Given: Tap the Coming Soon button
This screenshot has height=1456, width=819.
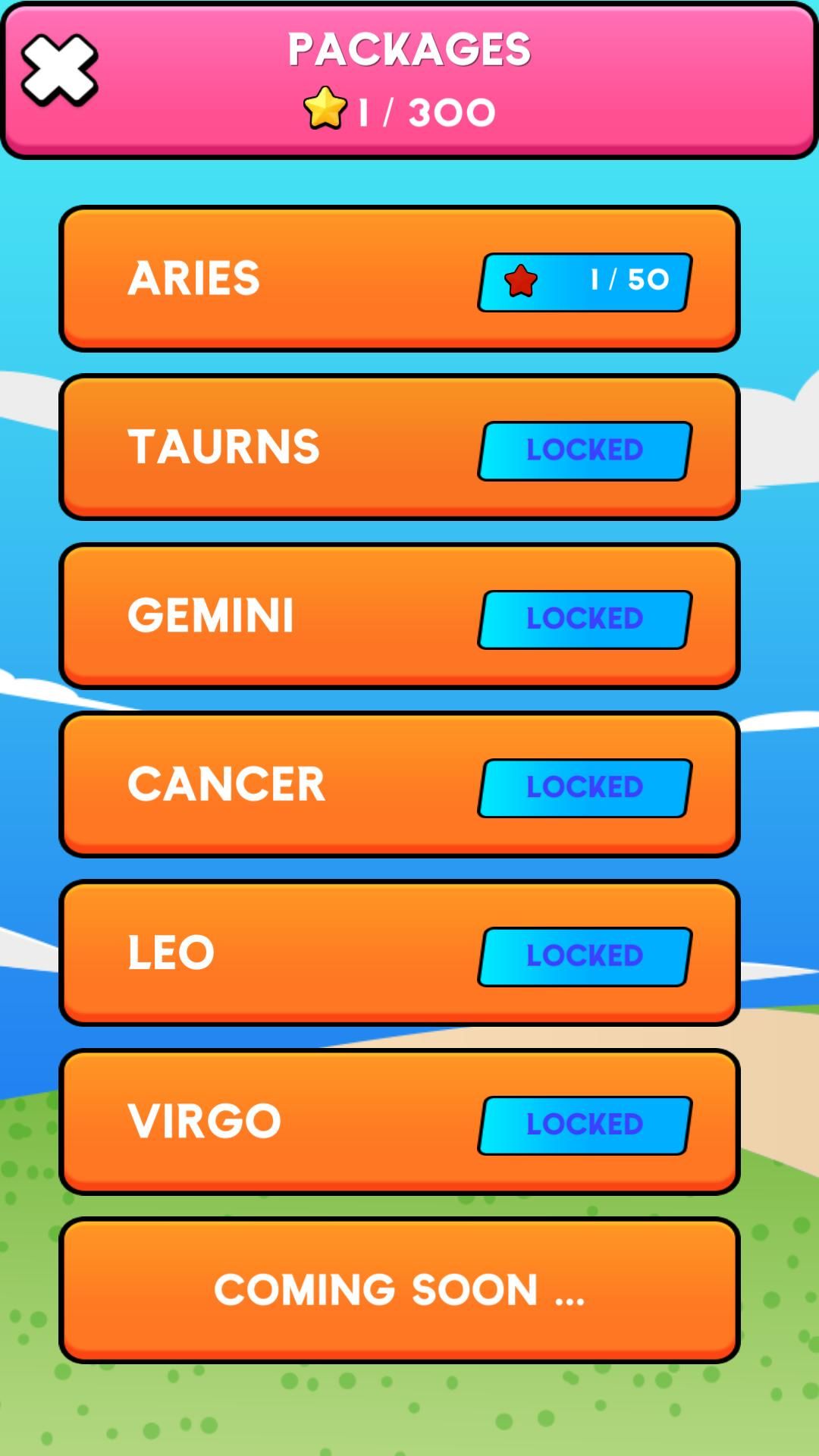Looking at the screenshot, I should pos(399,1289).
